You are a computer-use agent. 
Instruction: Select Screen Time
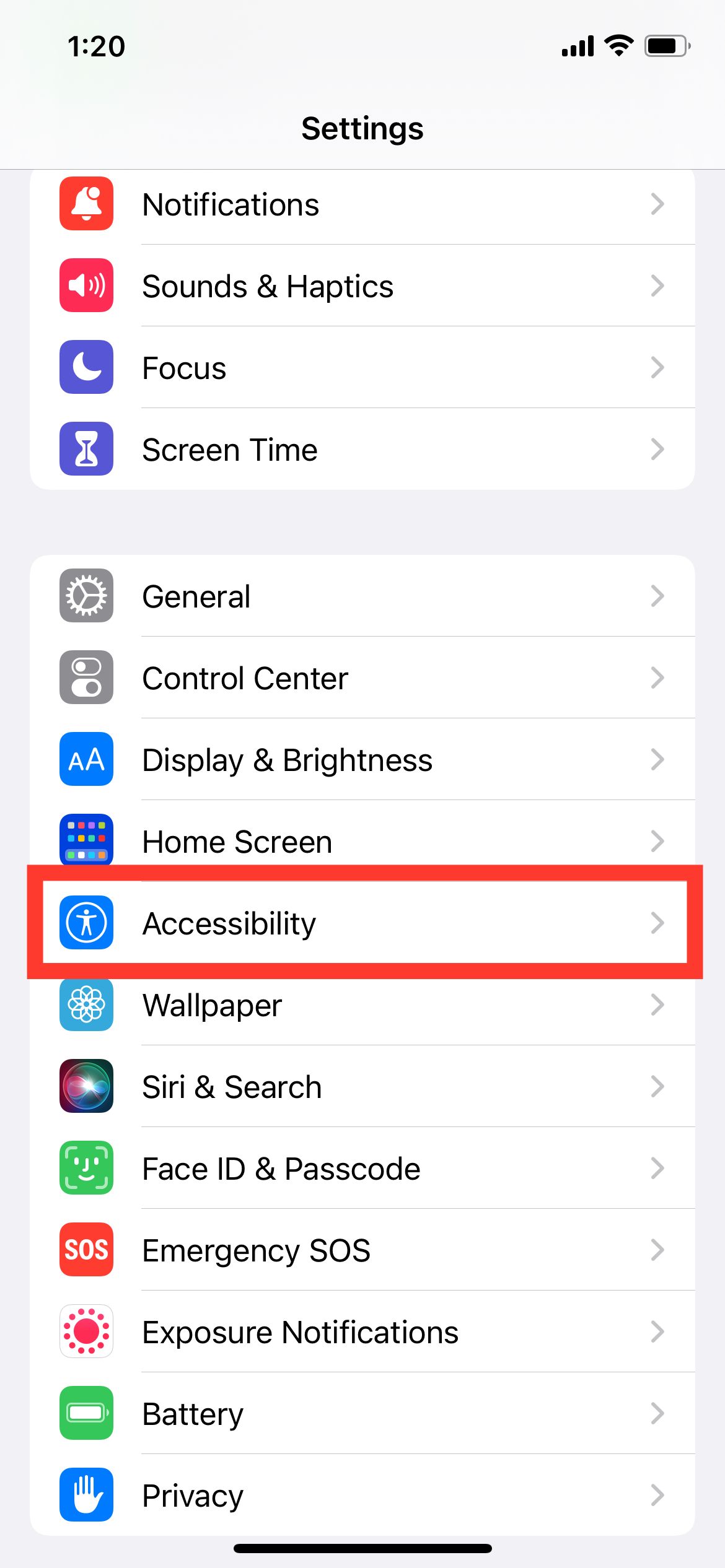[362, 450]
